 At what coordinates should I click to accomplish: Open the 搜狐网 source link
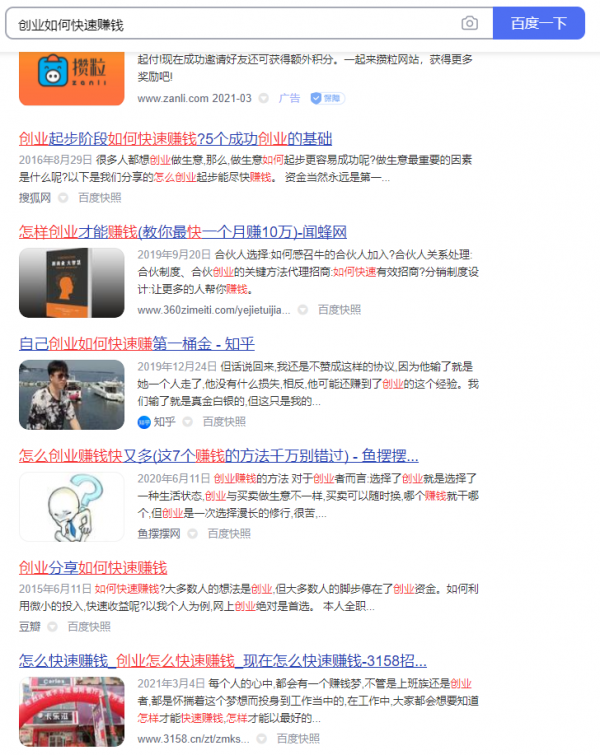pyautogui.click(x=35, y=198)
